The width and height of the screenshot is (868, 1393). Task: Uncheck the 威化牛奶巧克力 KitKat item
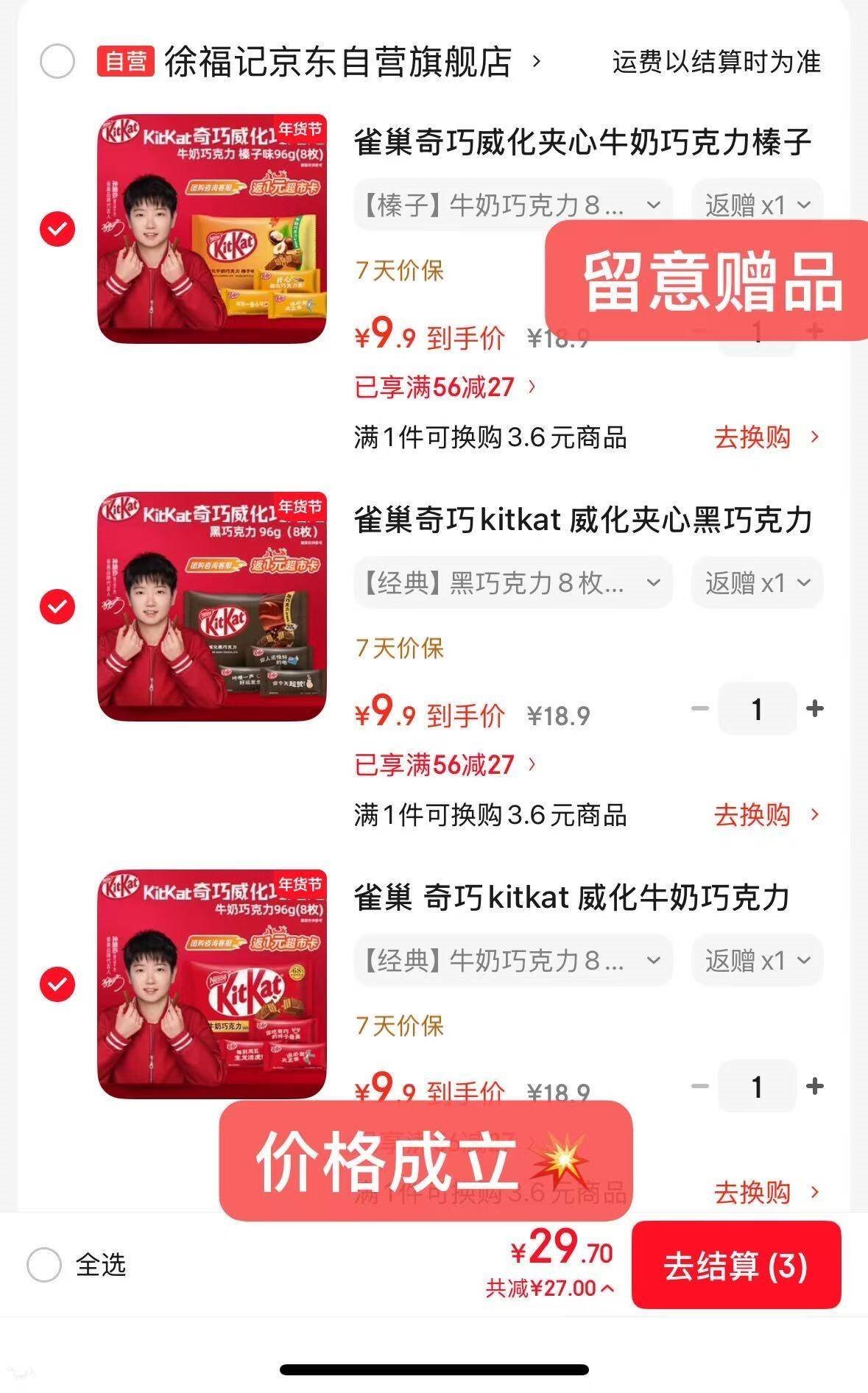click(x=57, y=984)
